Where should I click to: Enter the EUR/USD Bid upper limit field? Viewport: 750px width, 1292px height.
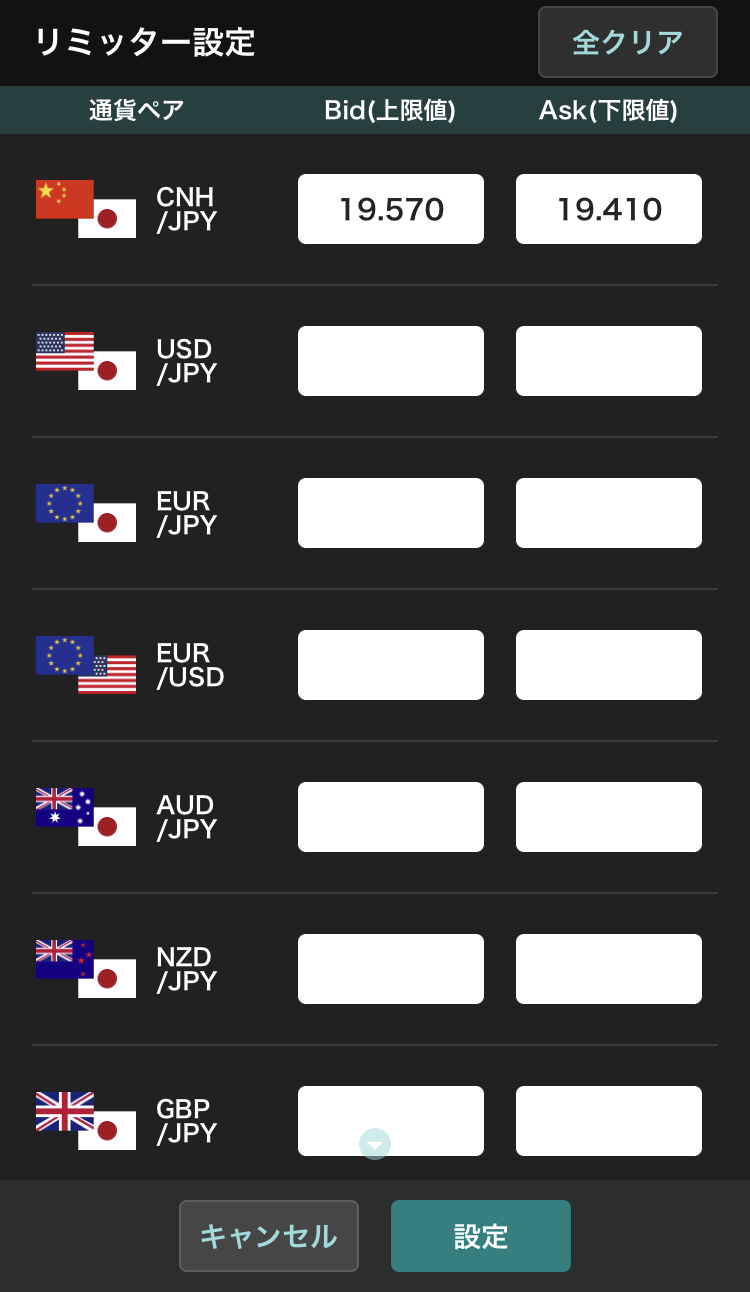click(x=391, y=665)
